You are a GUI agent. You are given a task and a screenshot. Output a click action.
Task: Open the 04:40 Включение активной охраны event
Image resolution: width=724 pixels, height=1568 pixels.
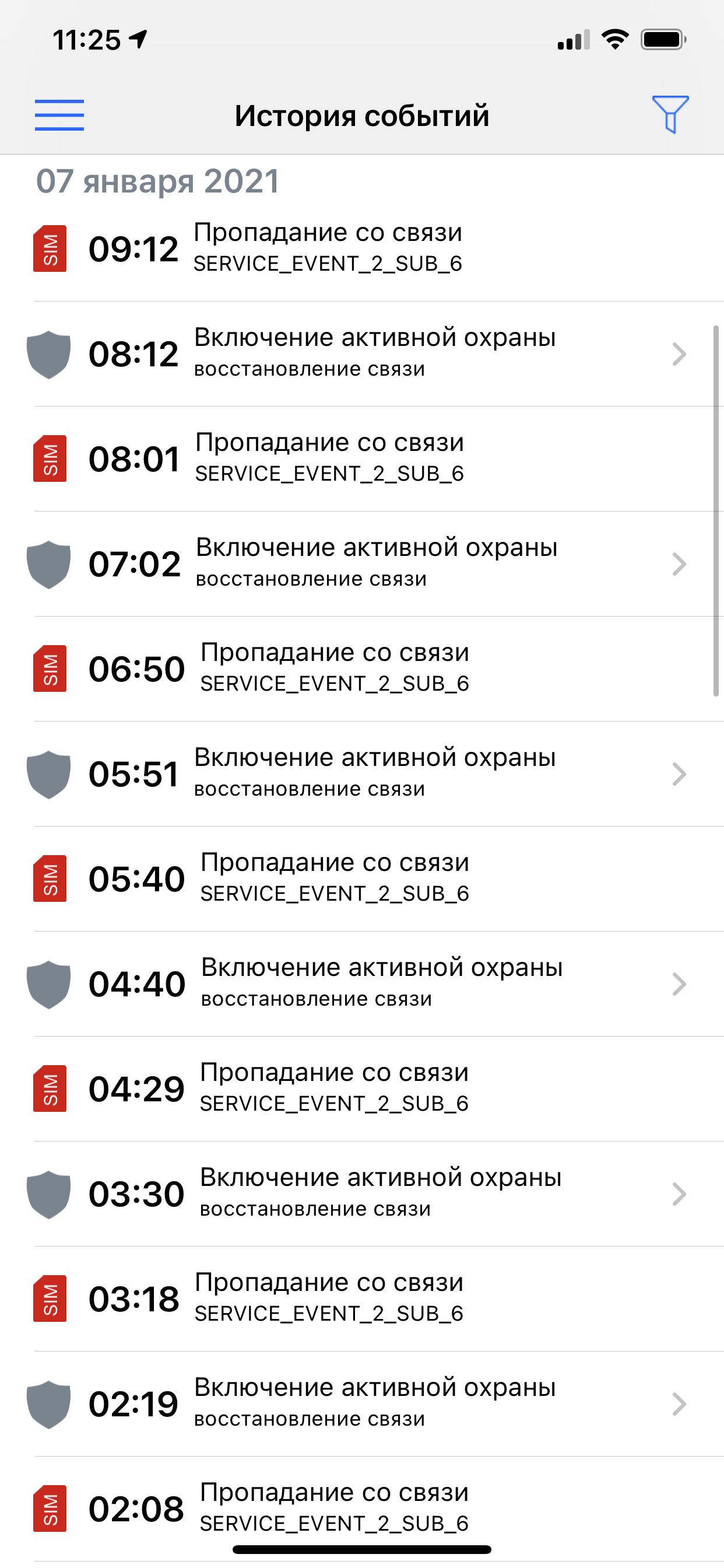click(374, 983)
